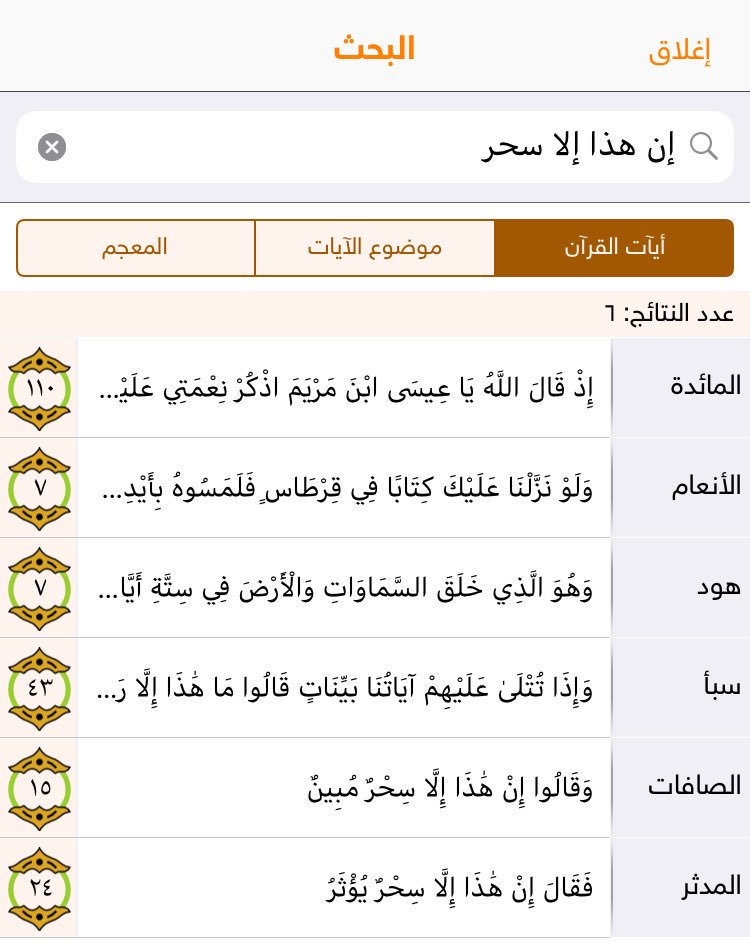
Task: Tap the إغلاق close button
Action: [679, 52]
